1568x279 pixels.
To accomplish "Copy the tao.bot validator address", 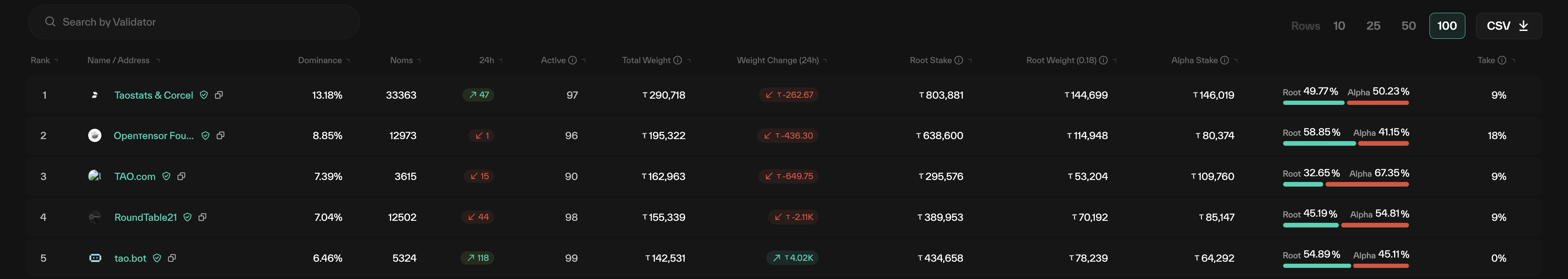I will coord(172,258).
